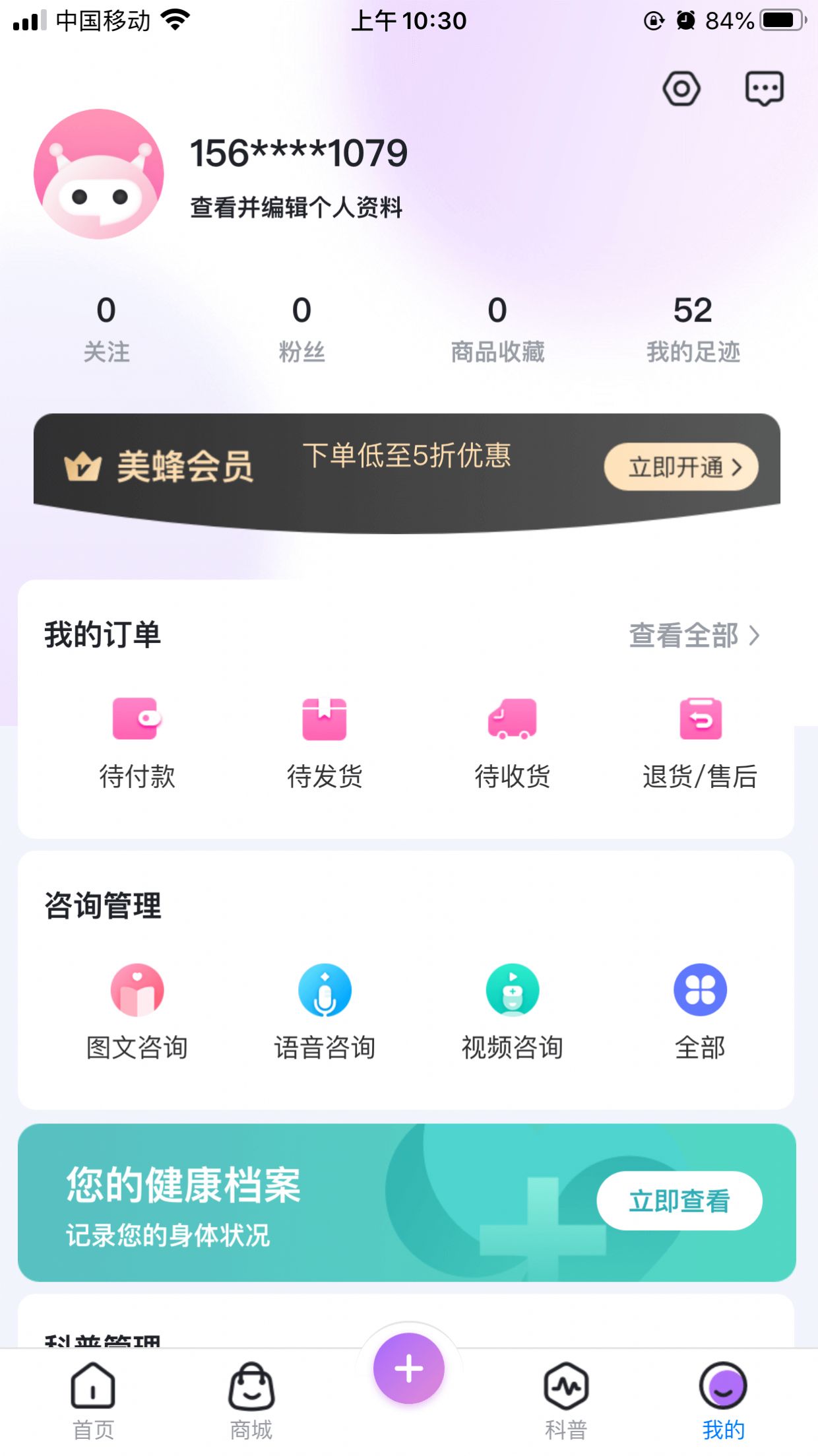Switch to the 科普 tab
Viewport: 818px width, 1456px height.
tap(566, 1401)
